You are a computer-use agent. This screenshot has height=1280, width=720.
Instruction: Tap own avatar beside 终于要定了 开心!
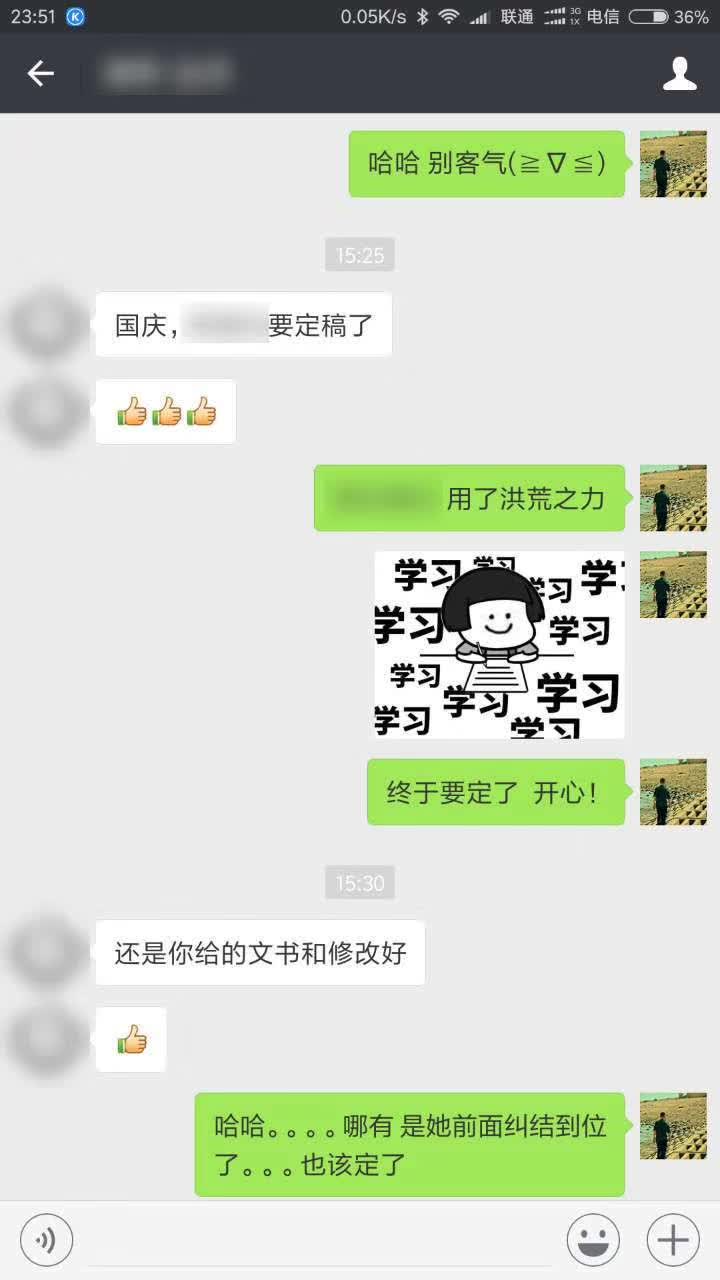[673, 792]
